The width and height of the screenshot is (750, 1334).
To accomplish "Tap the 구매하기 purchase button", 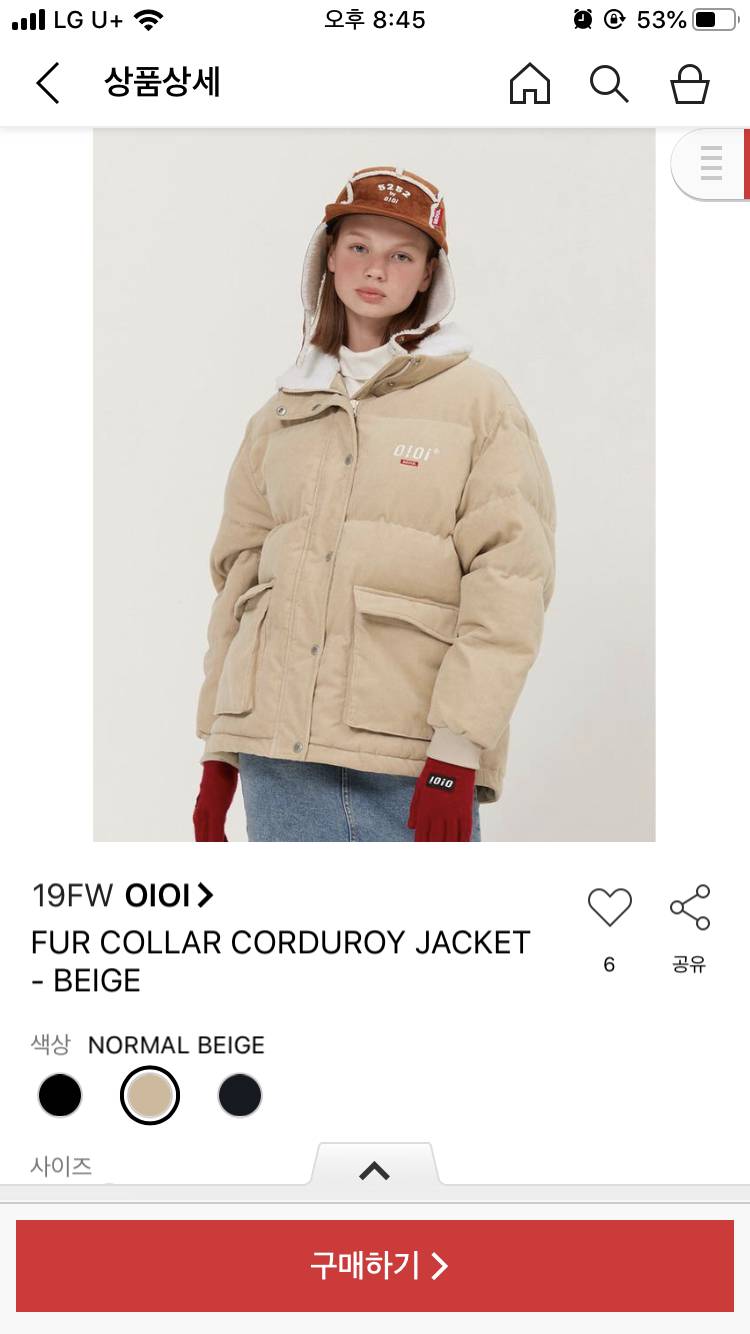I will click(x=375, y=1265).
